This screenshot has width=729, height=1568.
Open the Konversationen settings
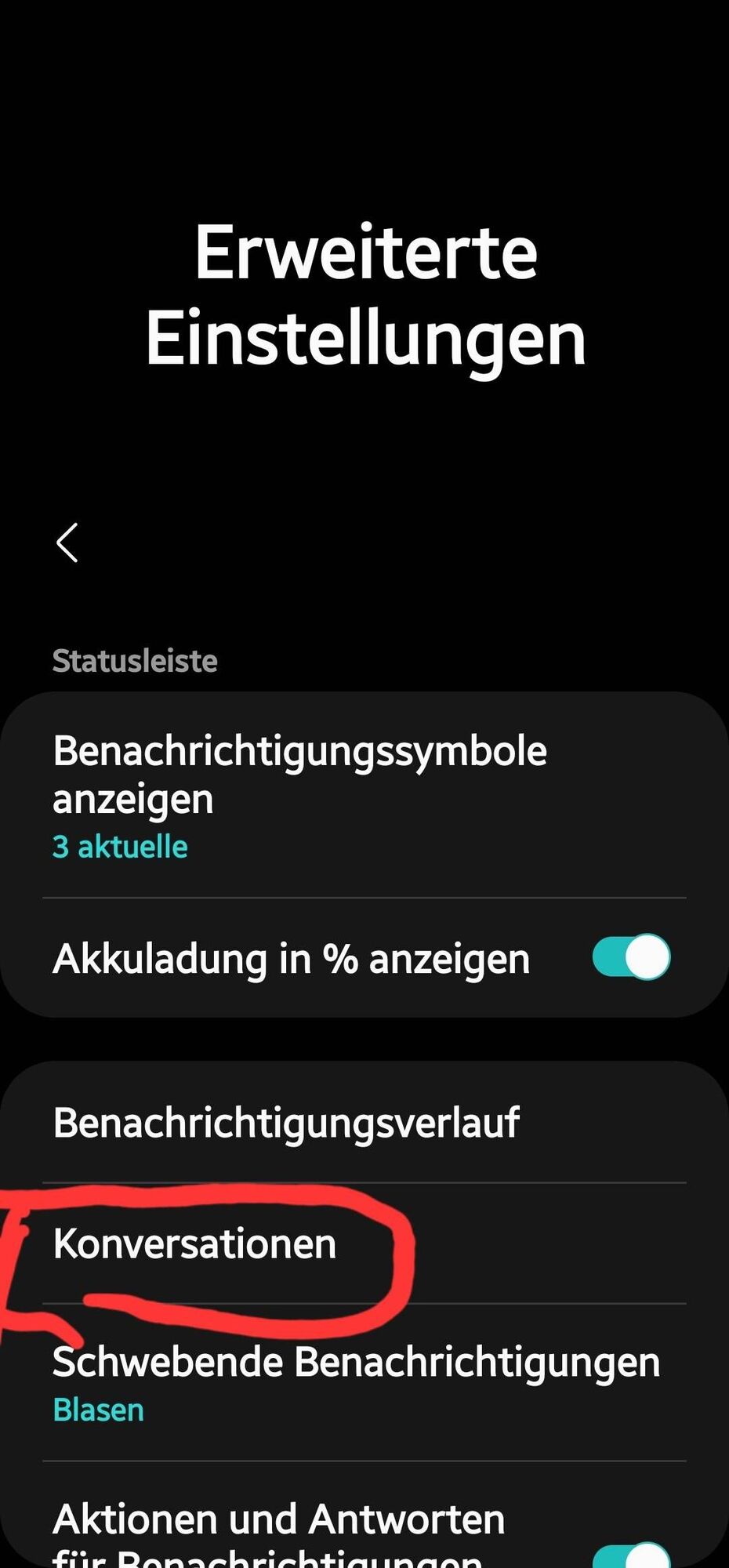(x=195, y=1244)
